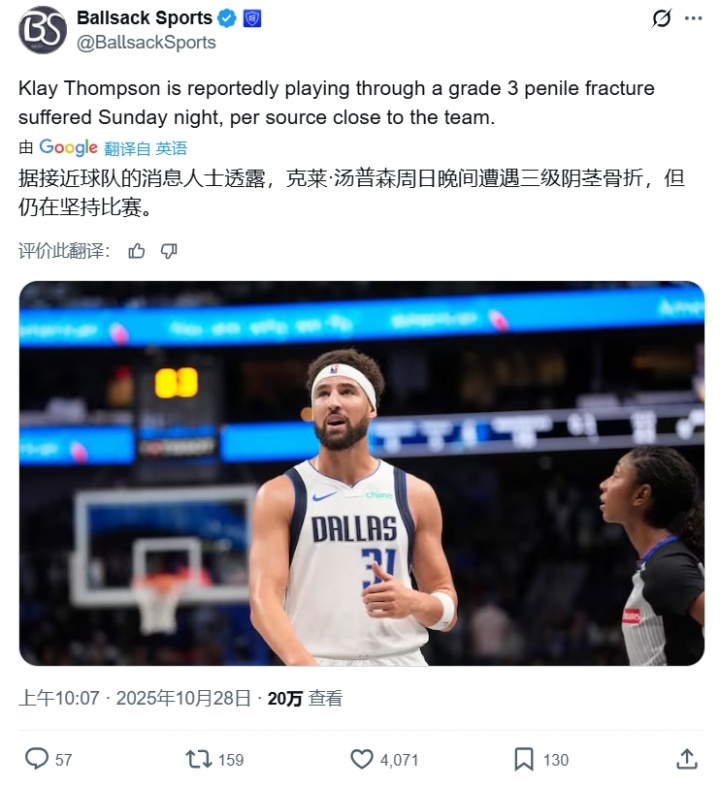The height and width of the screenshot is (786, 720).
Task: Rate the translation thumbs up
Action: click(137, 251)
